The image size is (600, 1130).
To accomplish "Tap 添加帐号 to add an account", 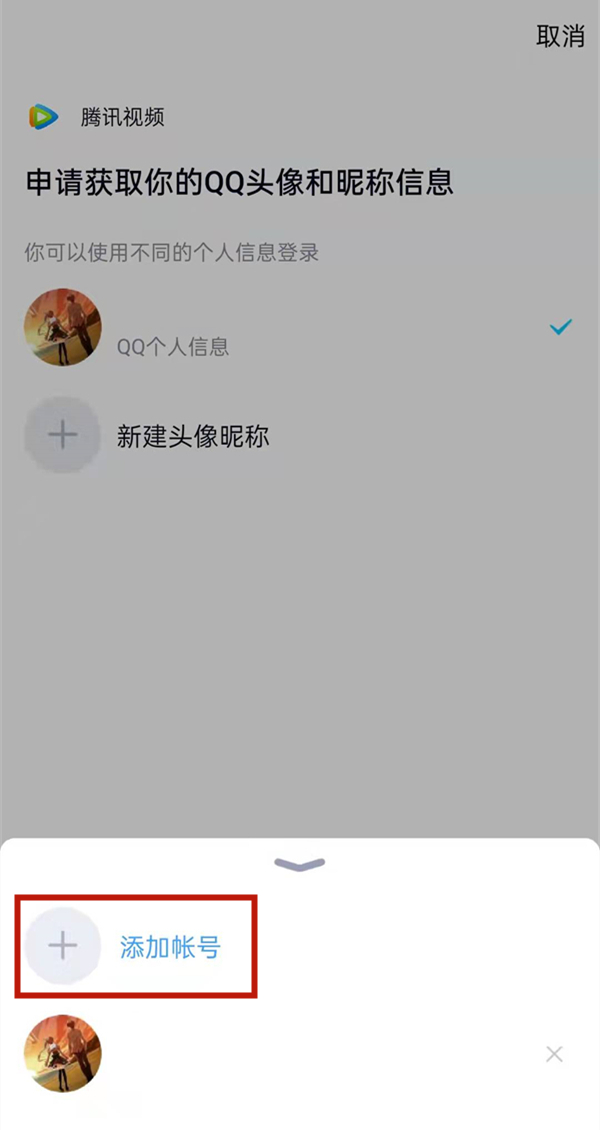I will [170, 947].
